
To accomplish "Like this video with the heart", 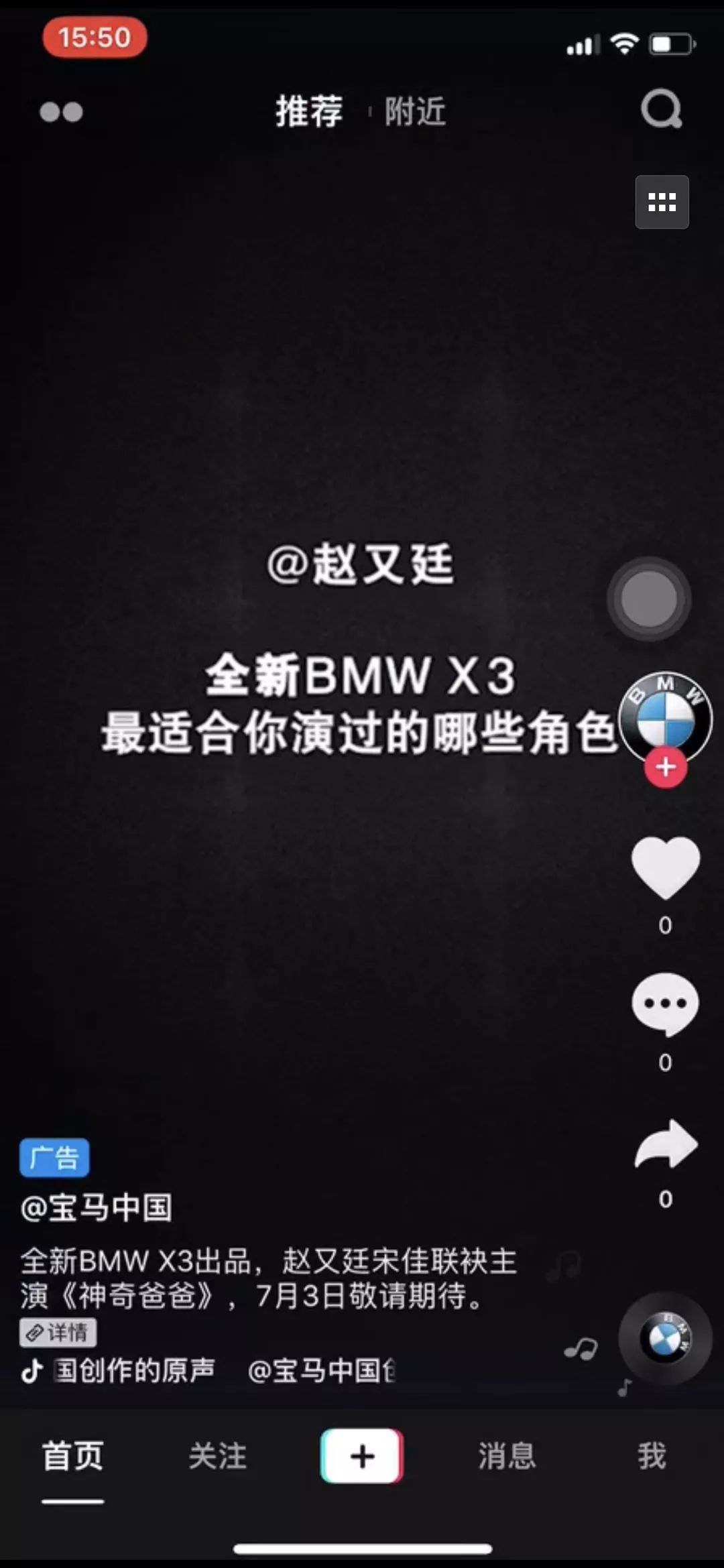I will coord(665,867).
